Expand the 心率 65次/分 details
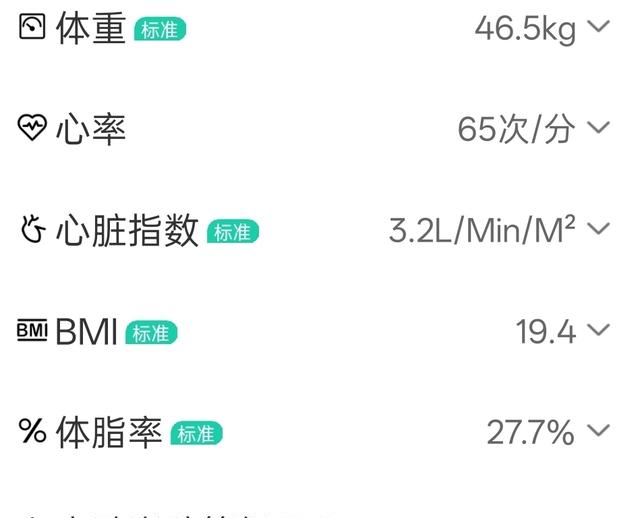Viewport: 640px width, 518px height. pos(598,129)
